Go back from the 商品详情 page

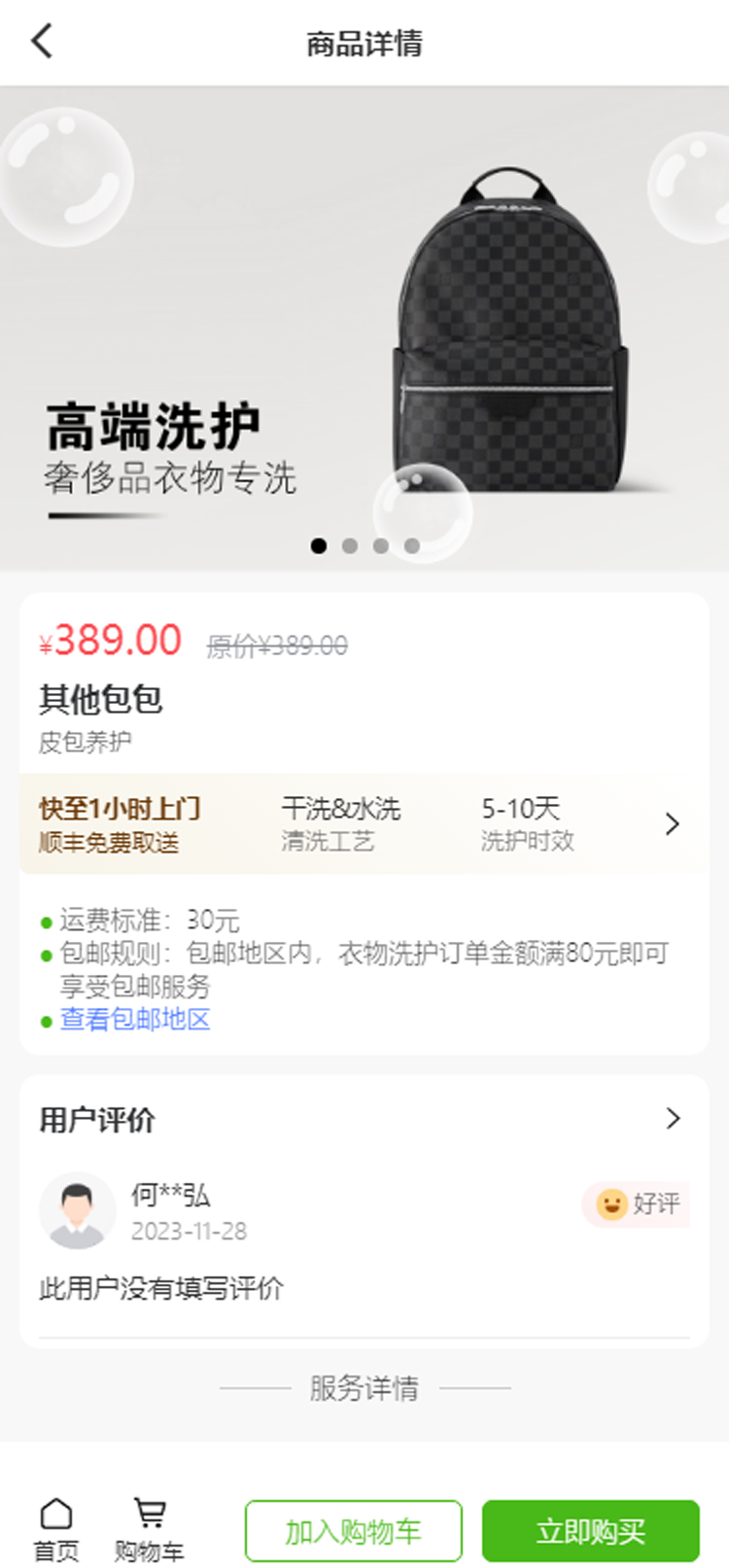(x=42, y=42)
